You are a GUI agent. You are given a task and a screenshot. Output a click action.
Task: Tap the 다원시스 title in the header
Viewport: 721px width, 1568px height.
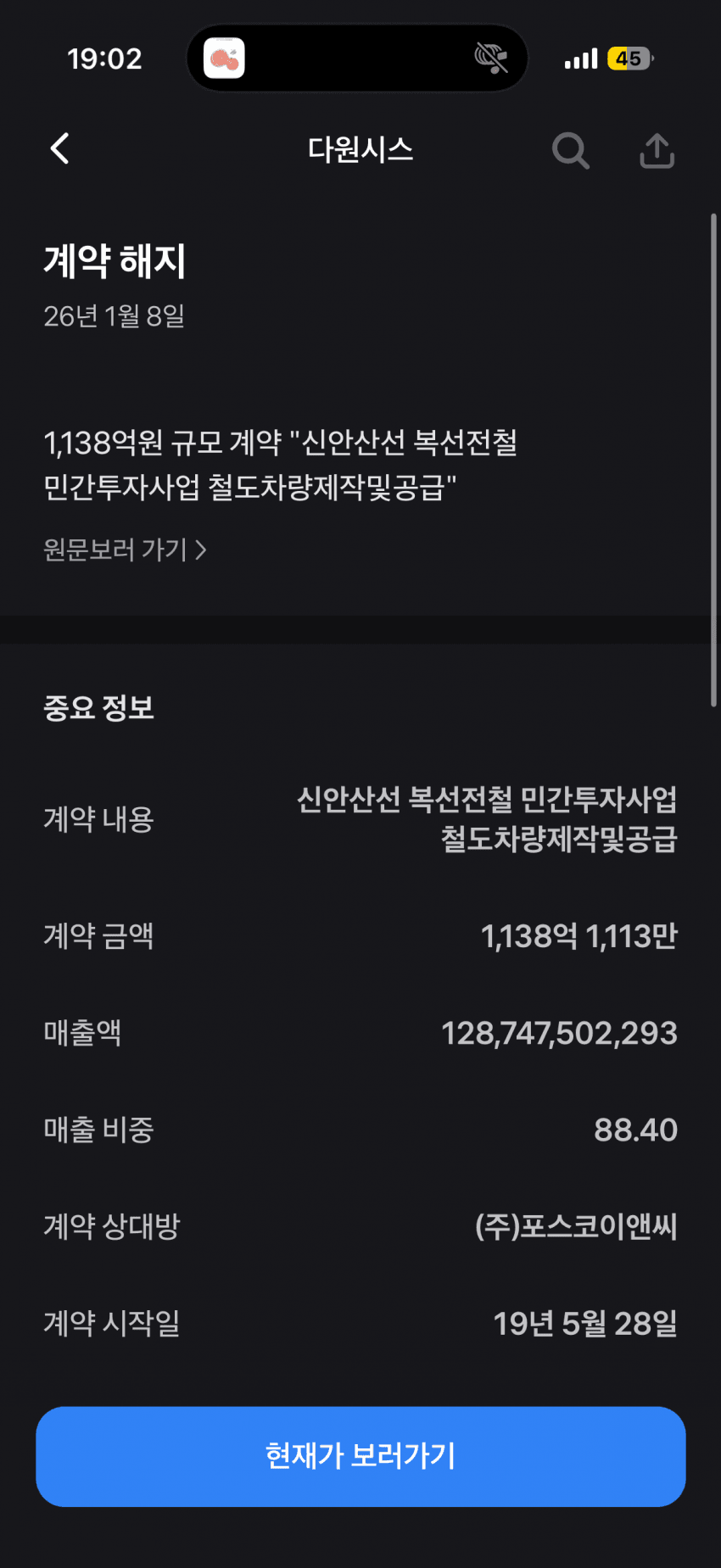click(360, 149)
